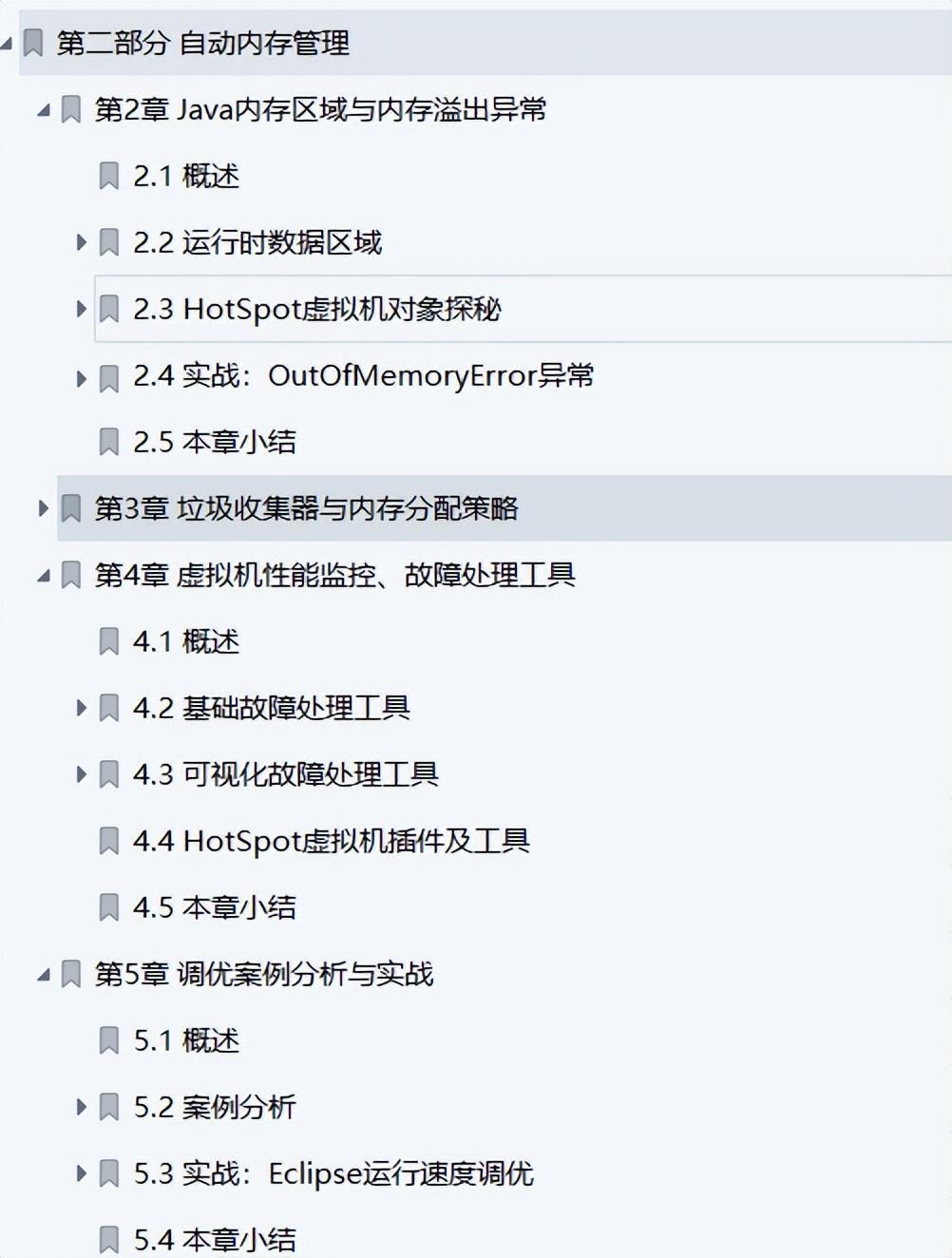952x1258 pixels.
Task: Collapse the 第2章 Java内存区域与内存溢出异常 chapter
Action: (44, 111)
